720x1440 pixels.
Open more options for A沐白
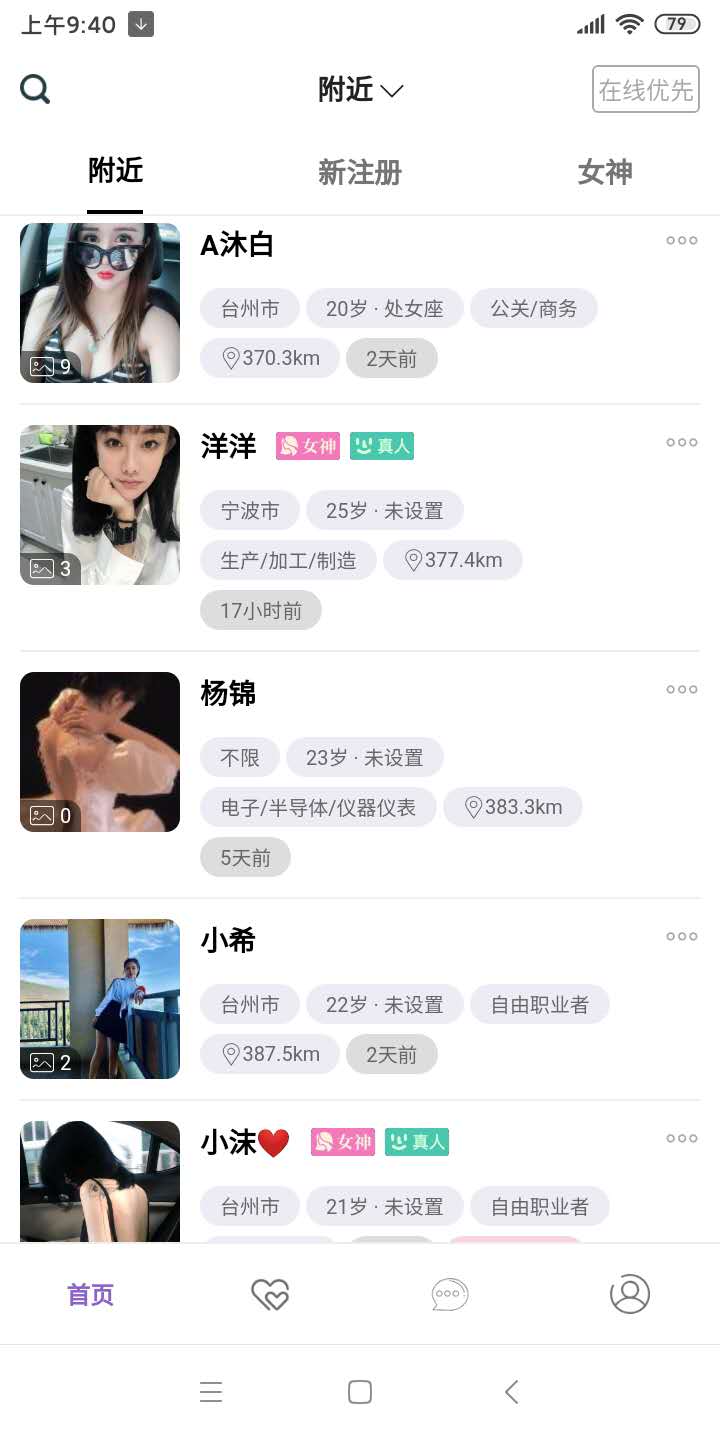(x=681, y=240)
